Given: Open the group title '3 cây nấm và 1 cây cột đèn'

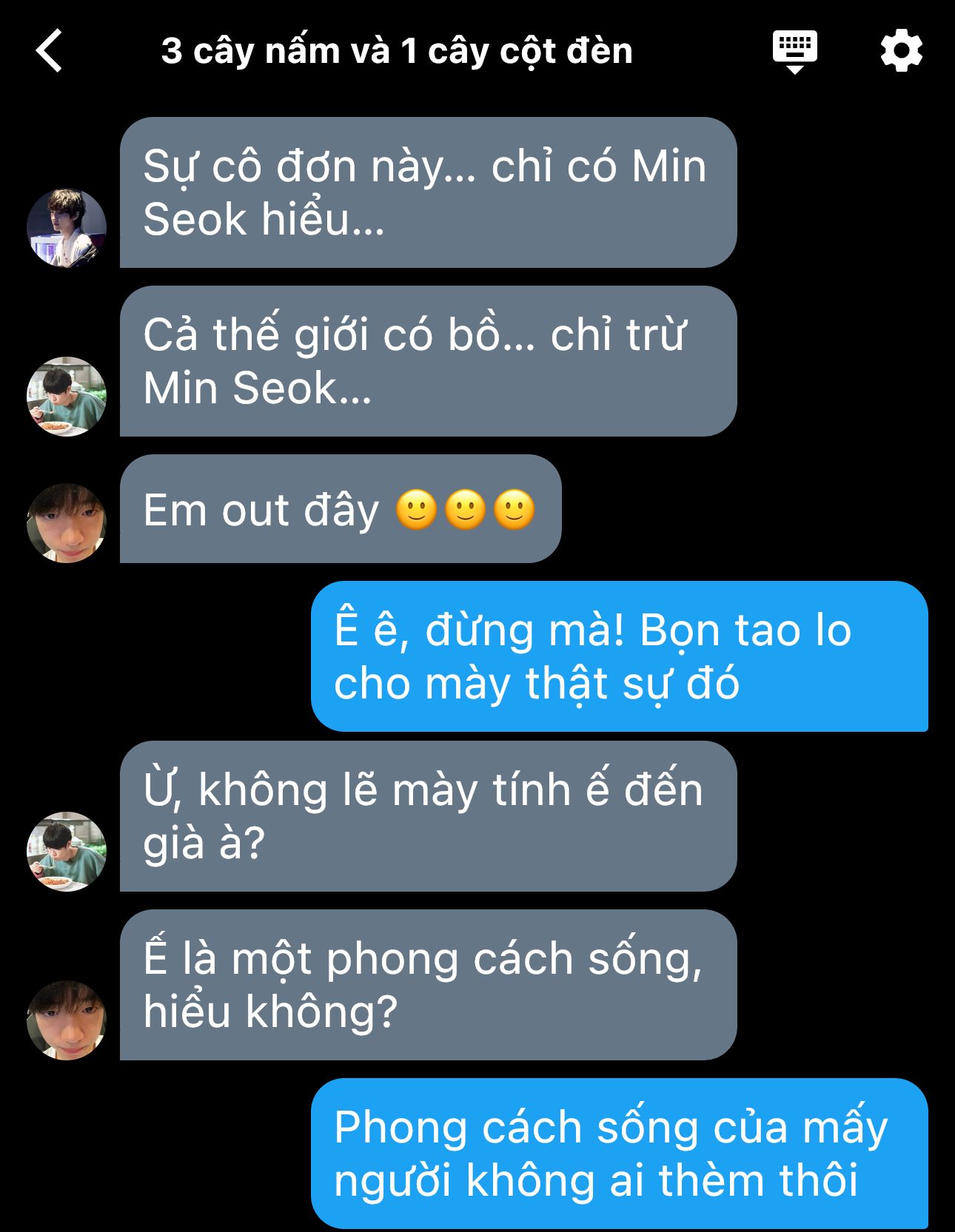Looking at the screenshot, I should point(397,51).
